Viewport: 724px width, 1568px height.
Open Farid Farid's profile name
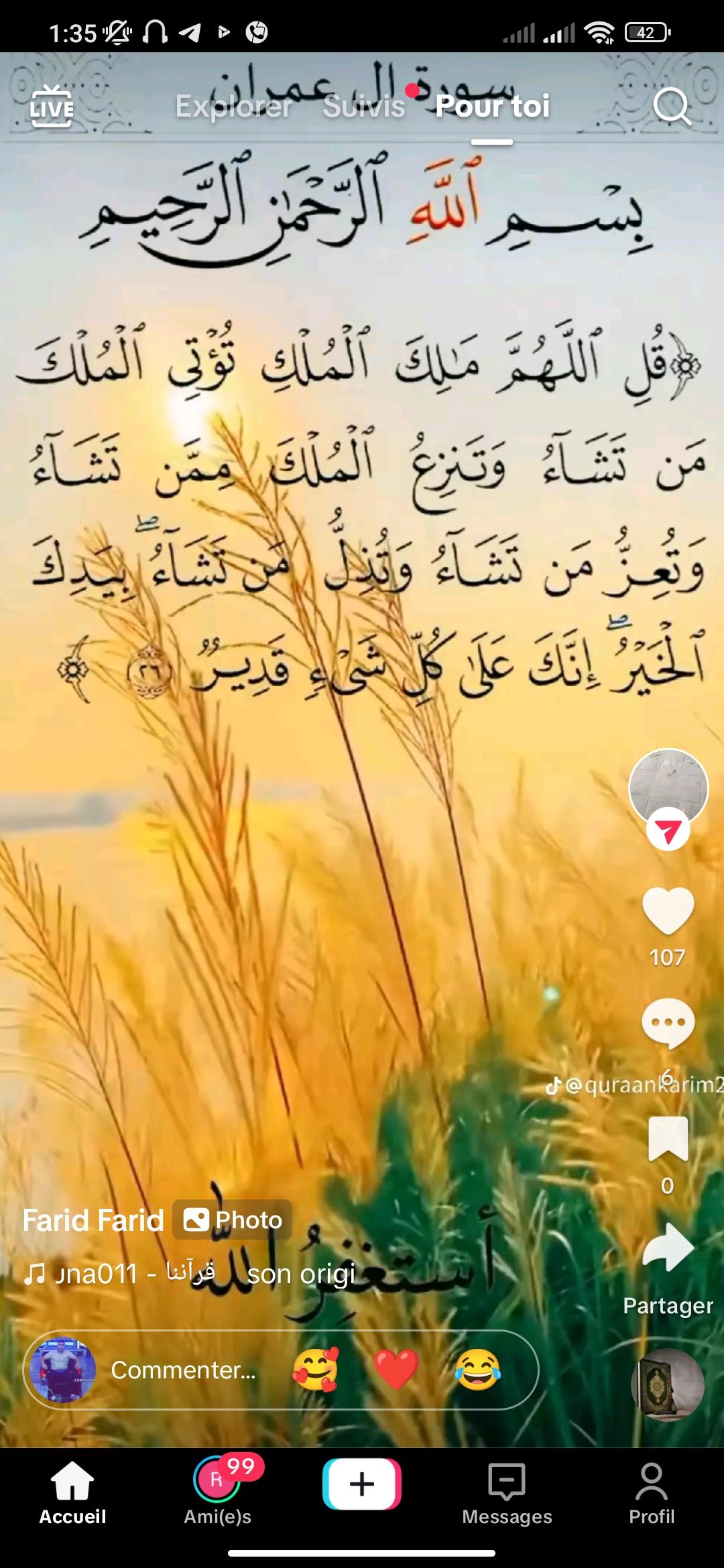[93, 1220]
